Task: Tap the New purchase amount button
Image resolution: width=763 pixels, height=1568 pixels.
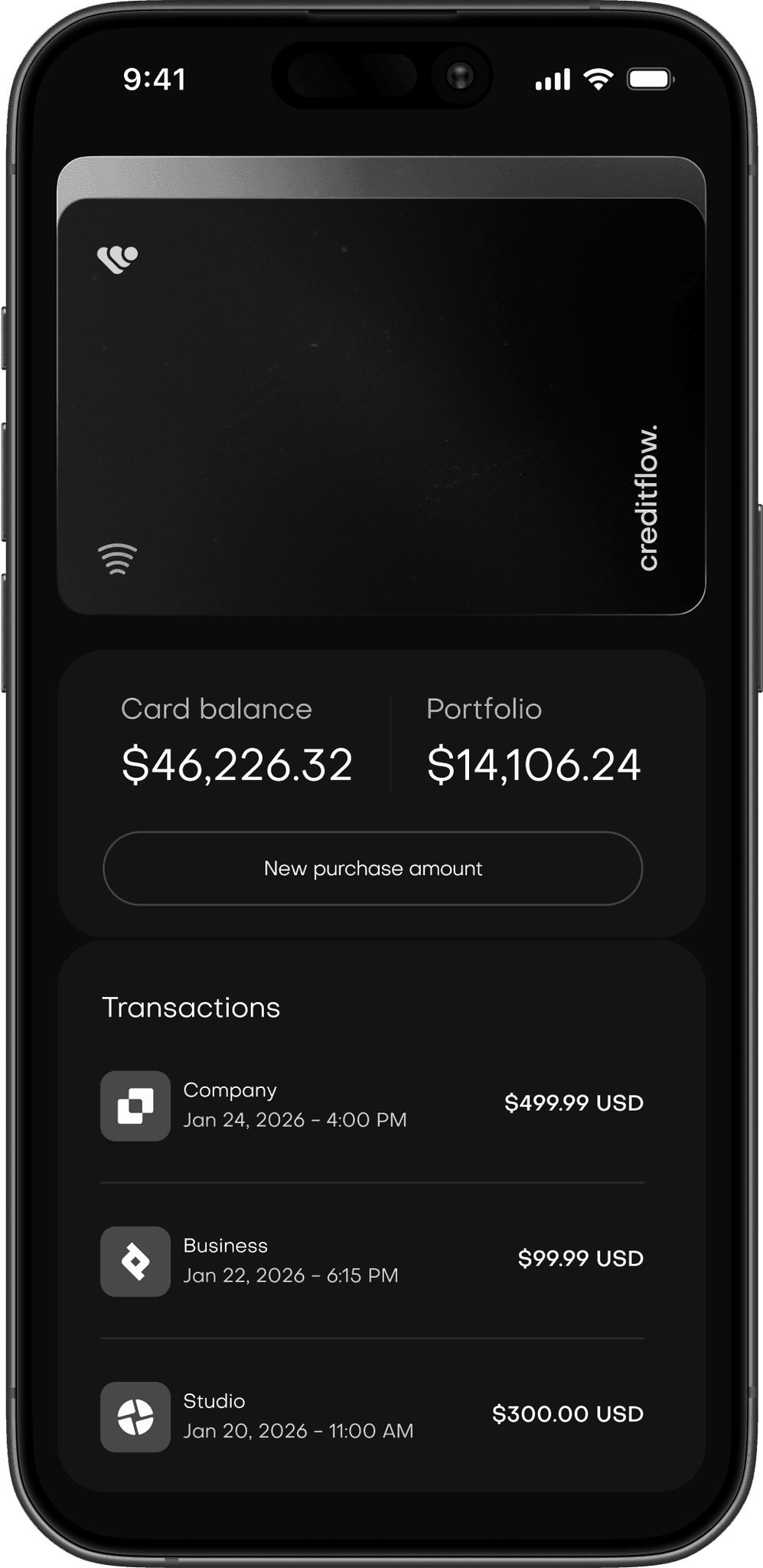Action: pyautogui.click(x=373, y=868)
